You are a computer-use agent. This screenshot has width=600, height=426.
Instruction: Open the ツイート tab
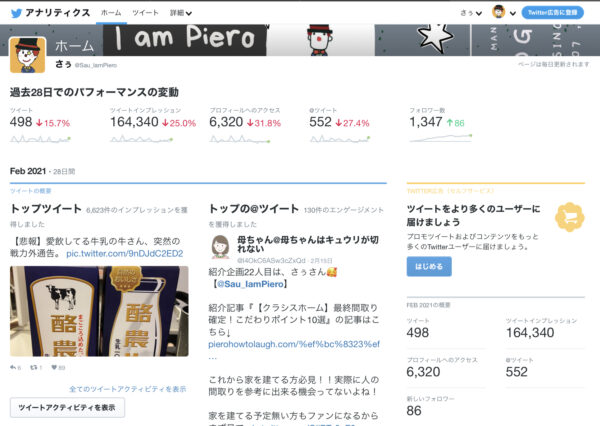(145, 12)
